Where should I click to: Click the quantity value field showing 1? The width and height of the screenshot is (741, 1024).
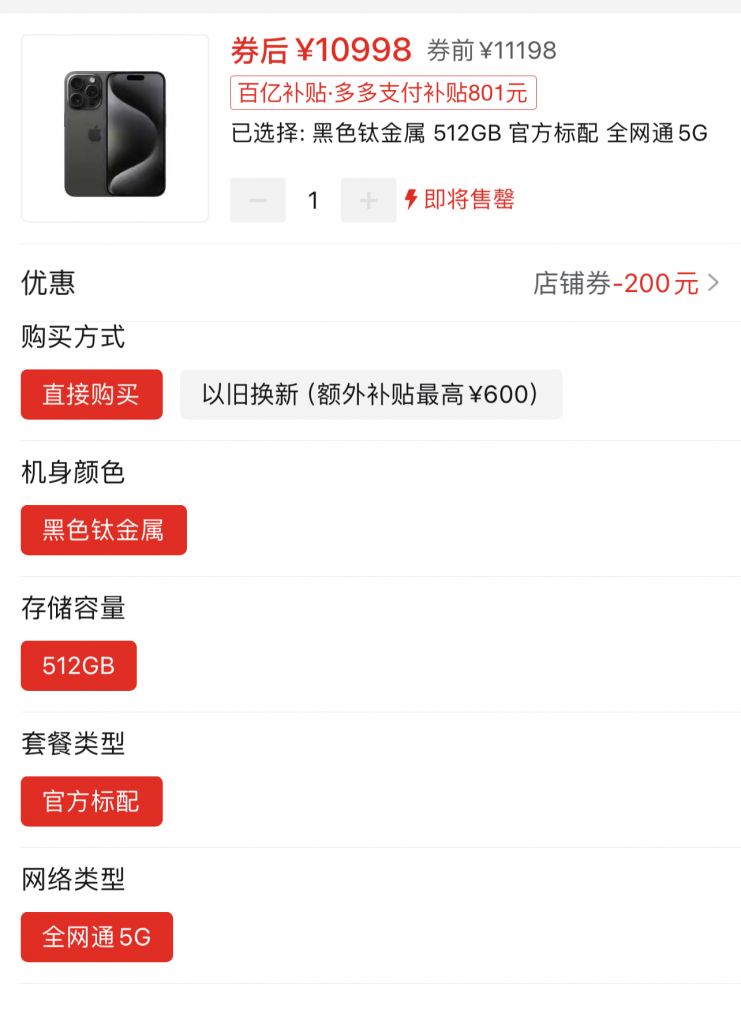click(312, 200)
